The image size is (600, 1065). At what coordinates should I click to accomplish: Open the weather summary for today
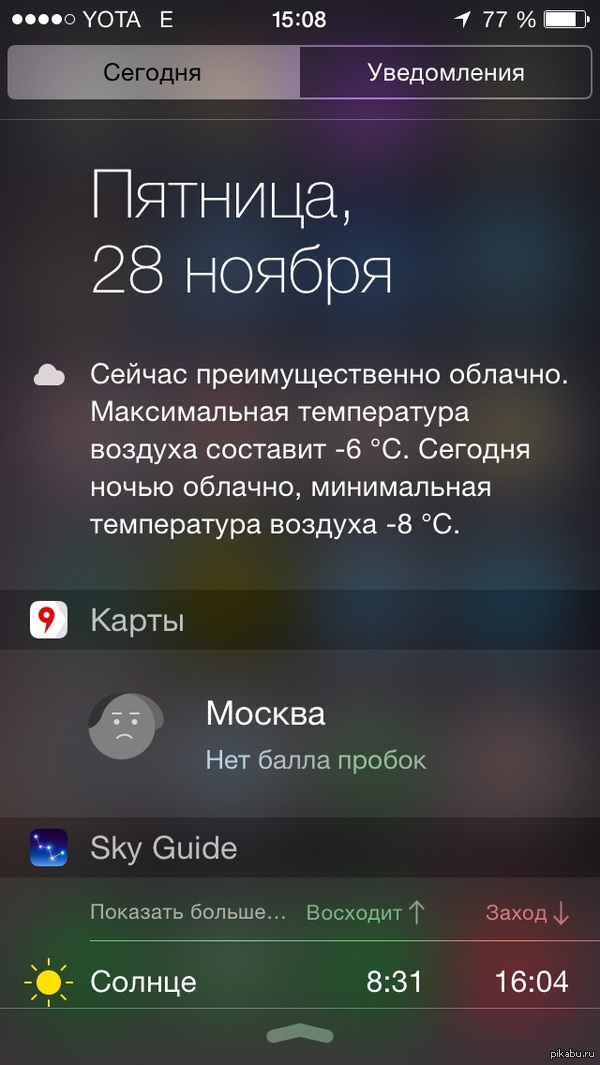pos(329,450)
